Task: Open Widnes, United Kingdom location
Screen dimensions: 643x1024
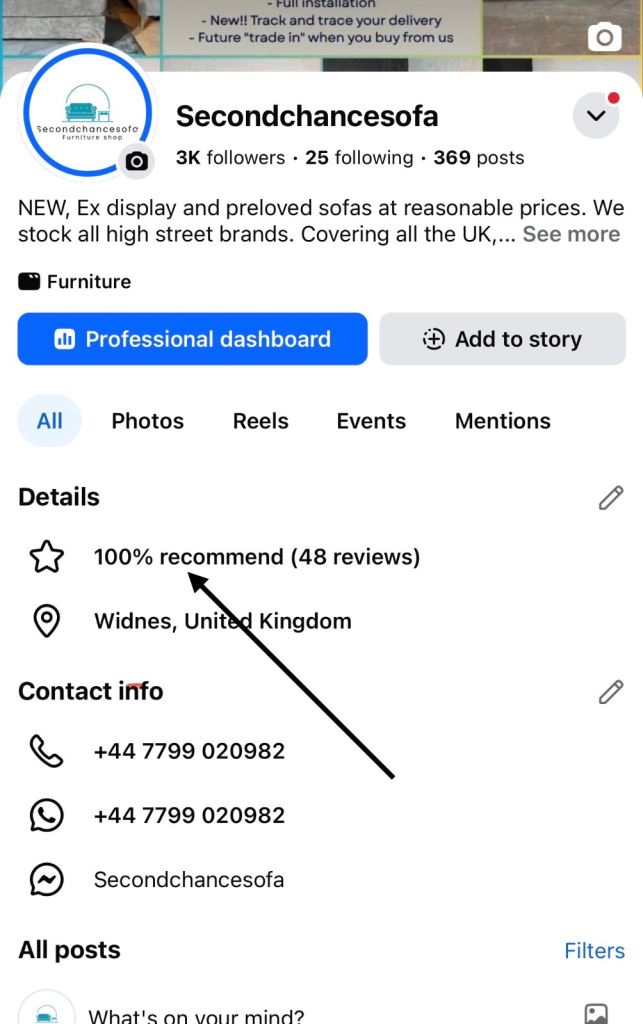Action: click(222, 621)
